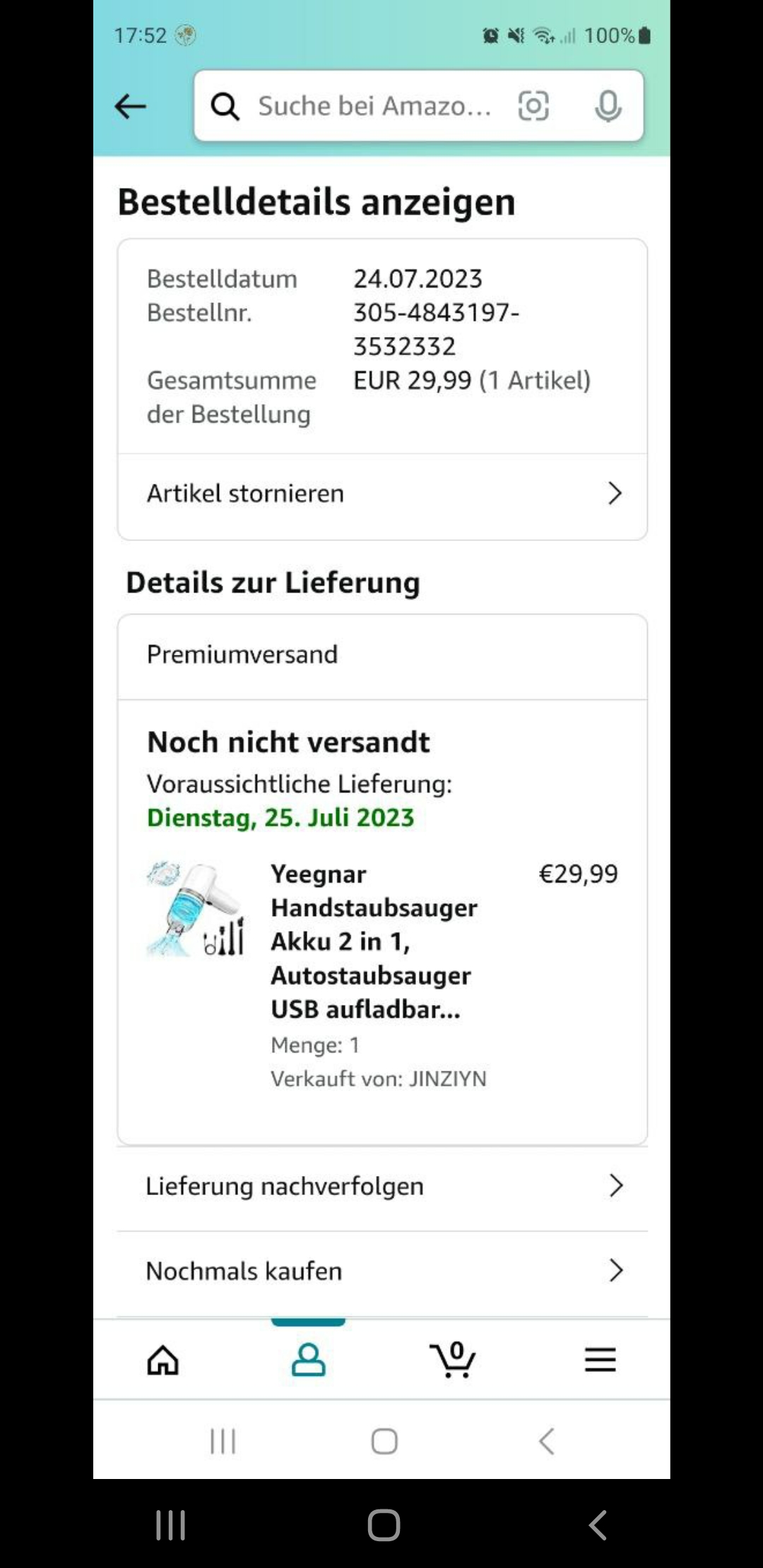The image size is (763, 1568).
Task: Start voice search with the microphone
Action: [x=608, y=107]
